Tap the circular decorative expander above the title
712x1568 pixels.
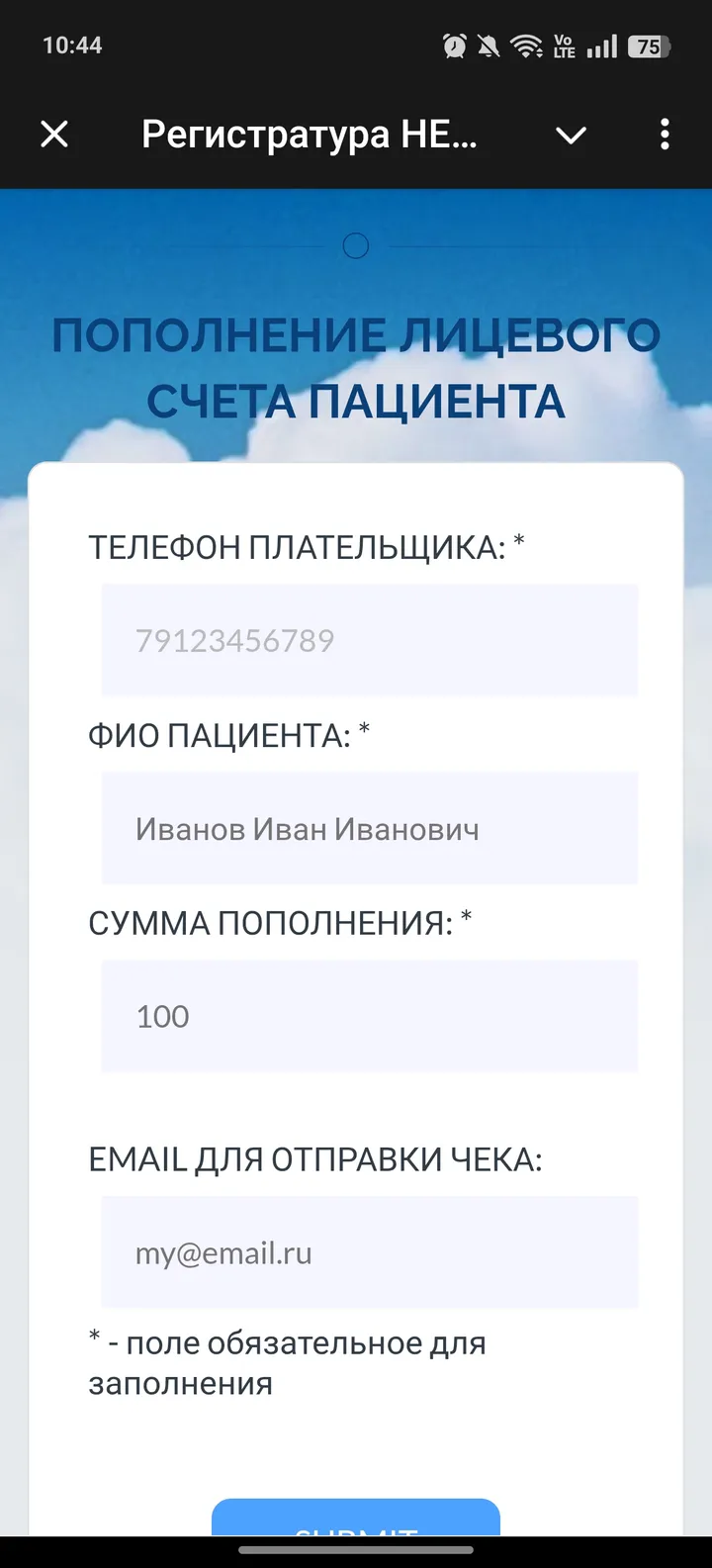[356, 244]
